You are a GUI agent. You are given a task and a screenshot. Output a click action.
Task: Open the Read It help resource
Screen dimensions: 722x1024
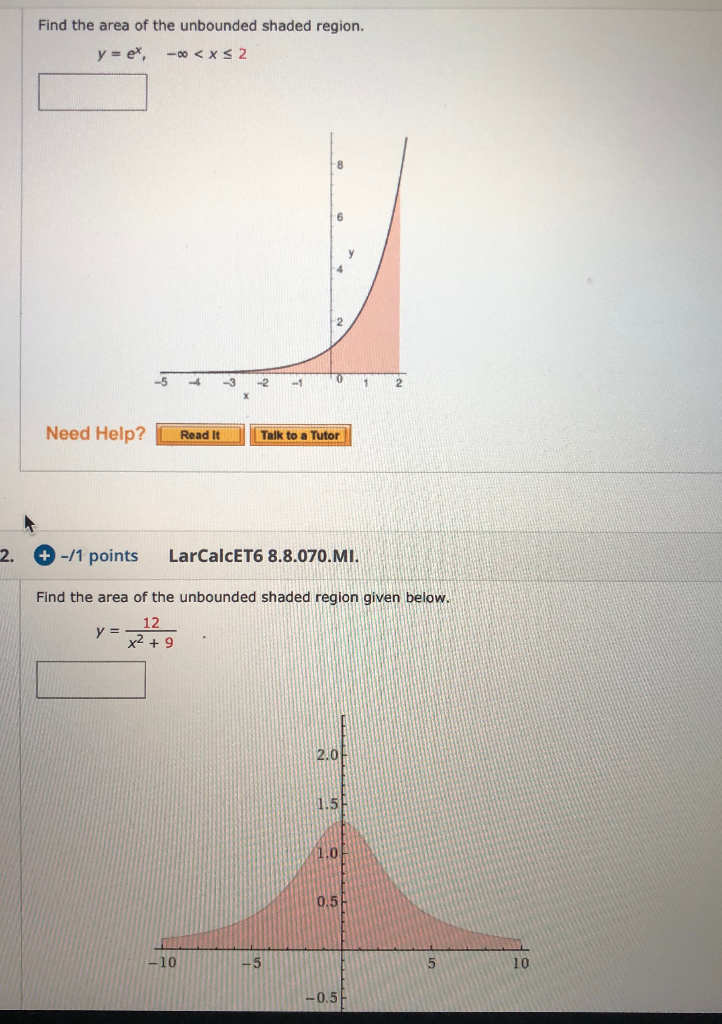200,436
